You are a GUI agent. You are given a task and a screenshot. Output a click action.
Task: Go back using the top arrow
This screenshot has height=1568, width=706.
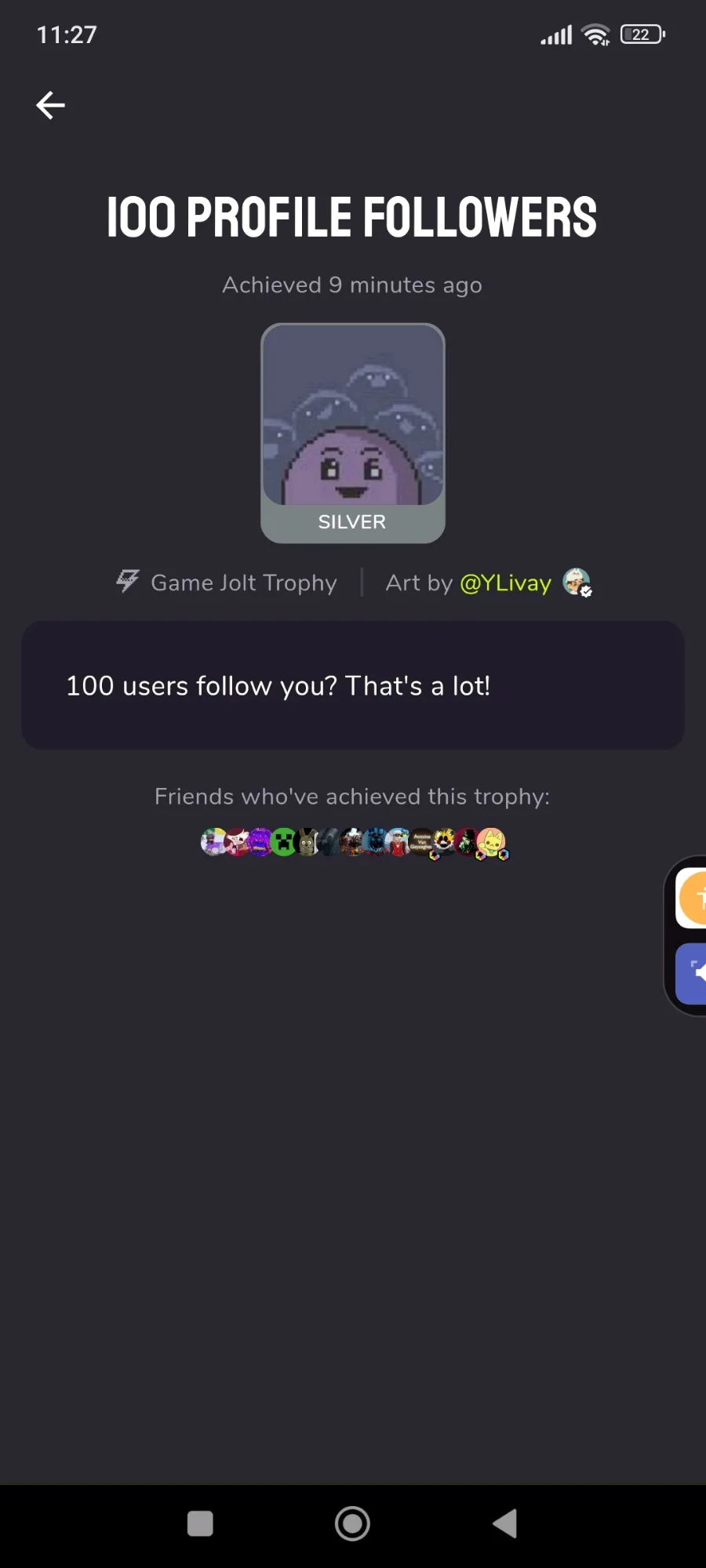coord(50,105)
